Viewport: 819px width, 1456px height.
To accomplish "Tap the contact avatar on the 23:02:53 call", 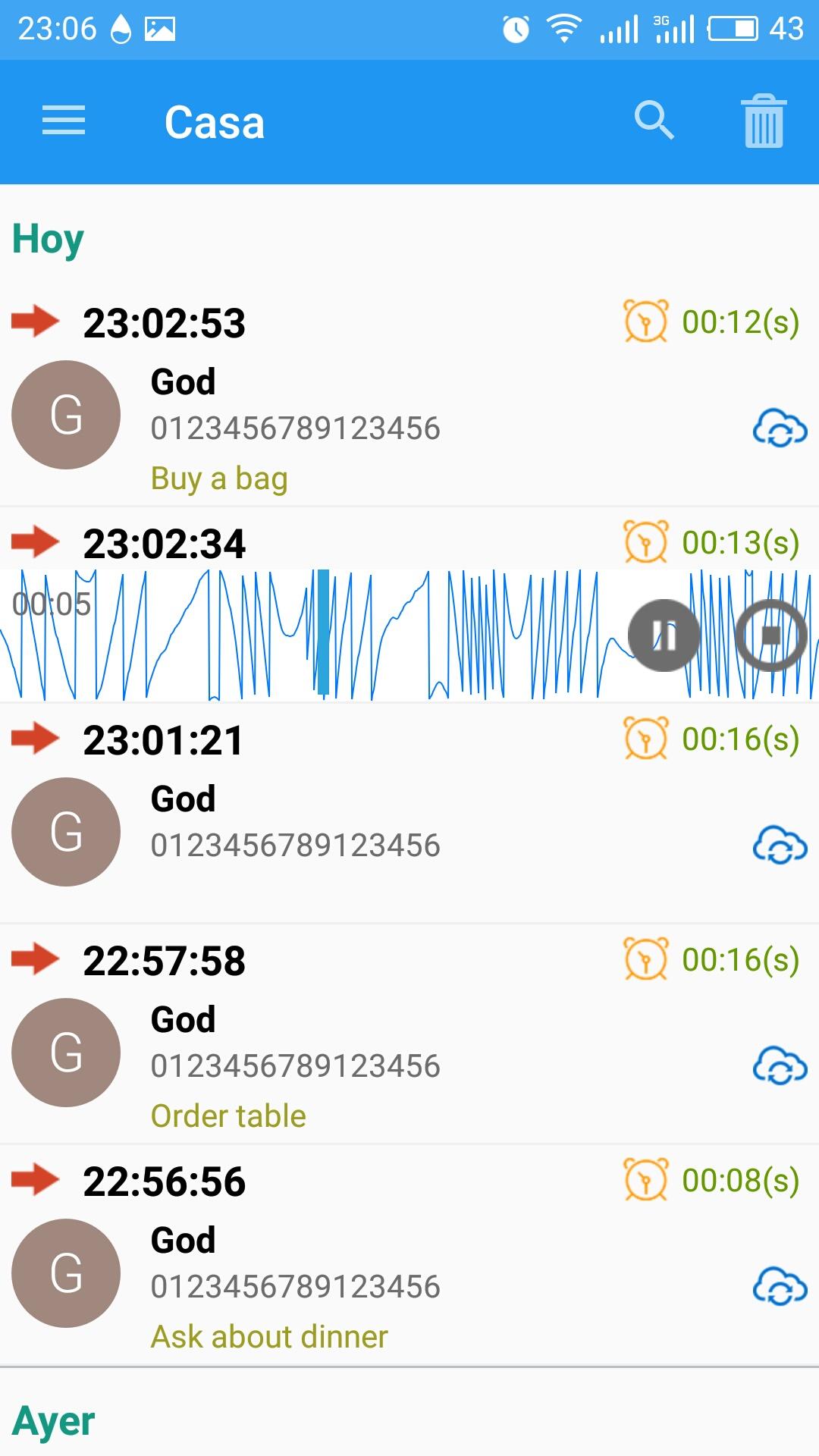I will click(x=66, y=415).
